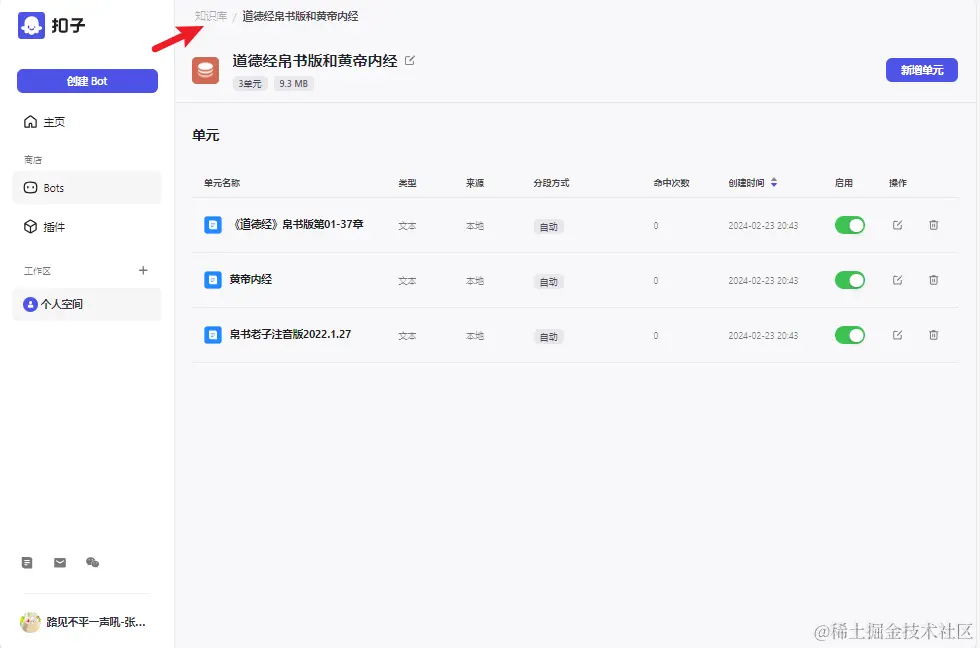Open 主页 in sidebar

pyautogui.click(x=54, y=122)
